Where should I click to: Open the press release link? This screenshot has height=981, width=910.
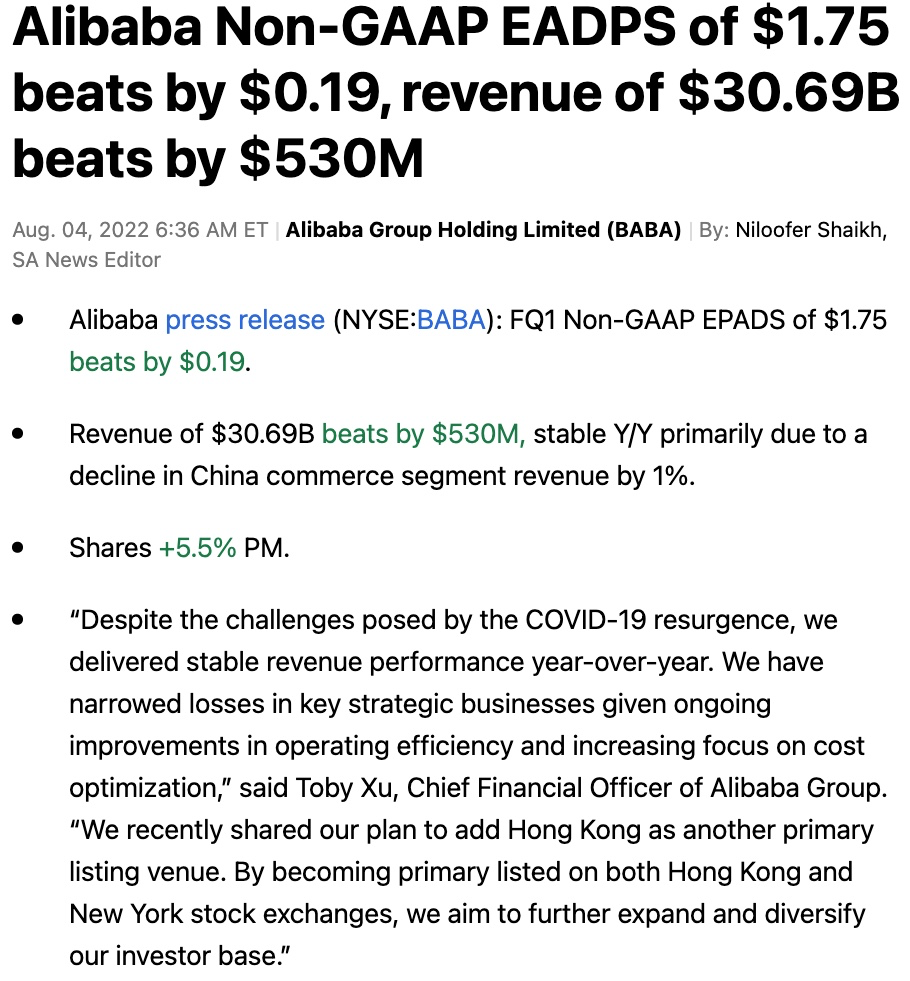click(245, 320)
